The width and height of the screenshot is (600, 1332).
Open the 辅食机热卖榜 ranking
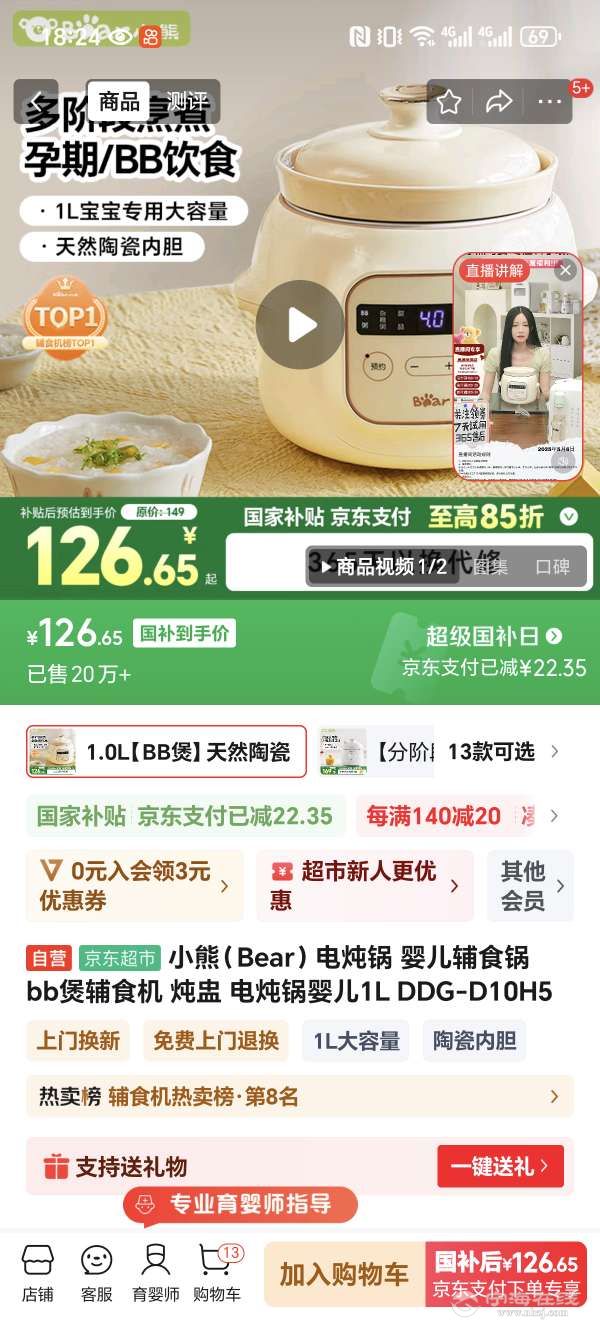pos(299,1096)
